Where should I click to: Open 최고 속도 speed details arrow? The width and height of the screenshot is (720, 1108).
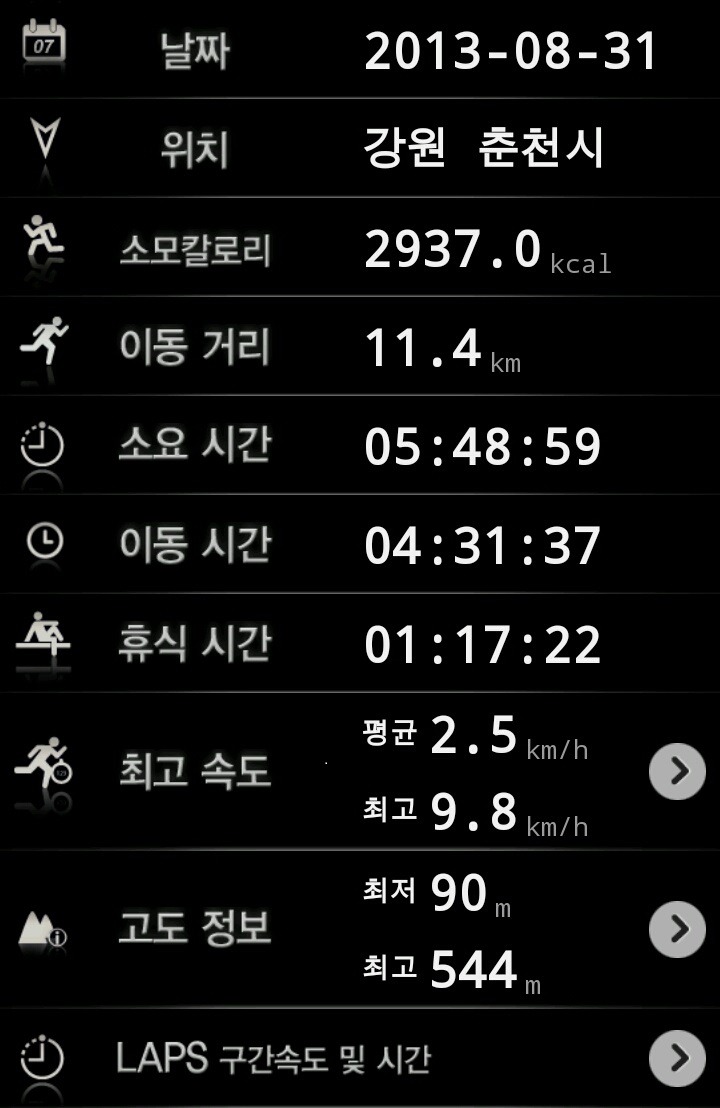[677, 771]
